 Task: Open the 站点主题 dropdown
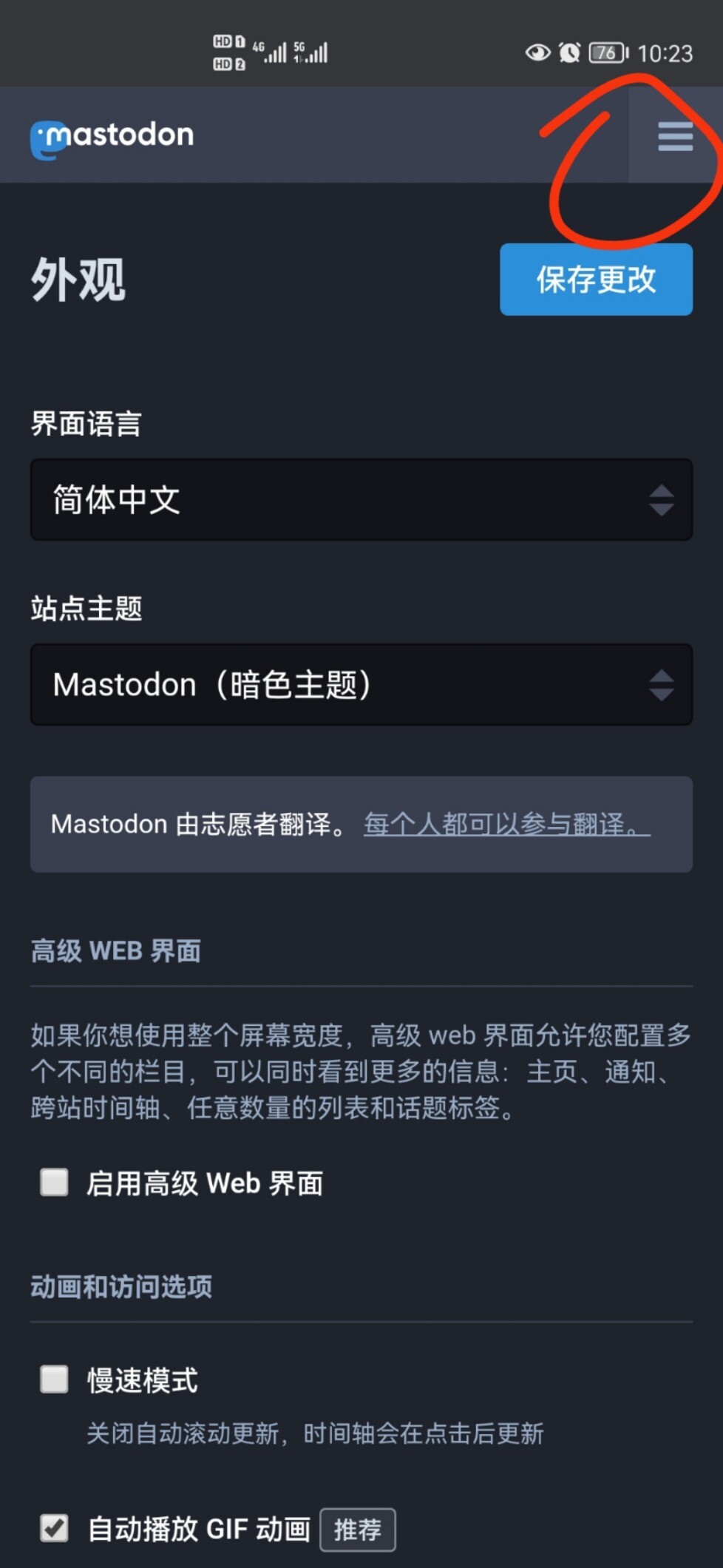click(361, 685)
